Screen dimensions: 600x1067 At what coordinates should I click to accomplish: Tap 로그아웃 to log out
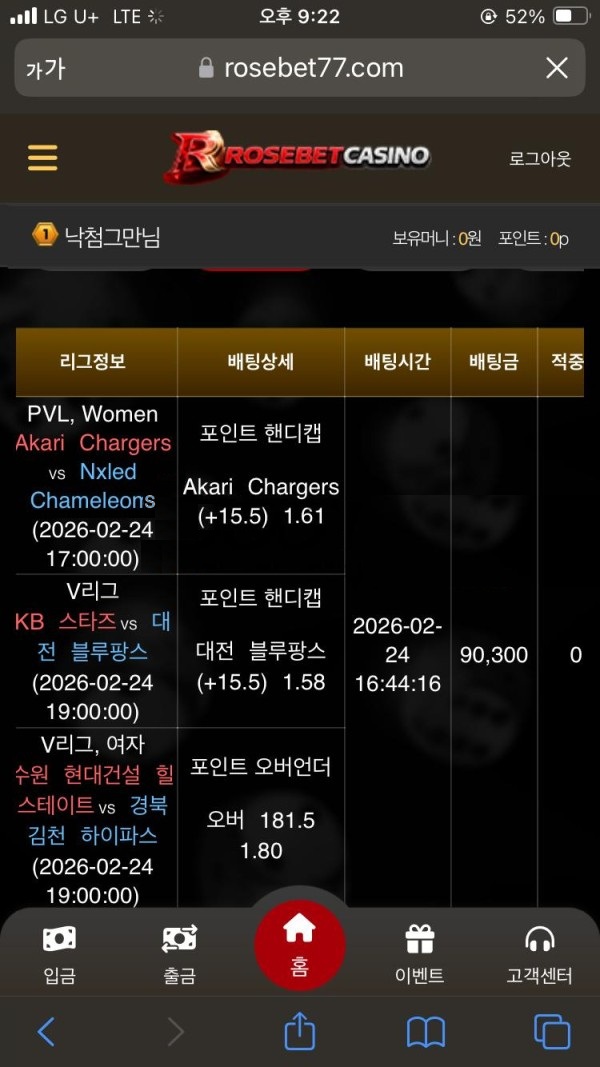tap(540, 159)
